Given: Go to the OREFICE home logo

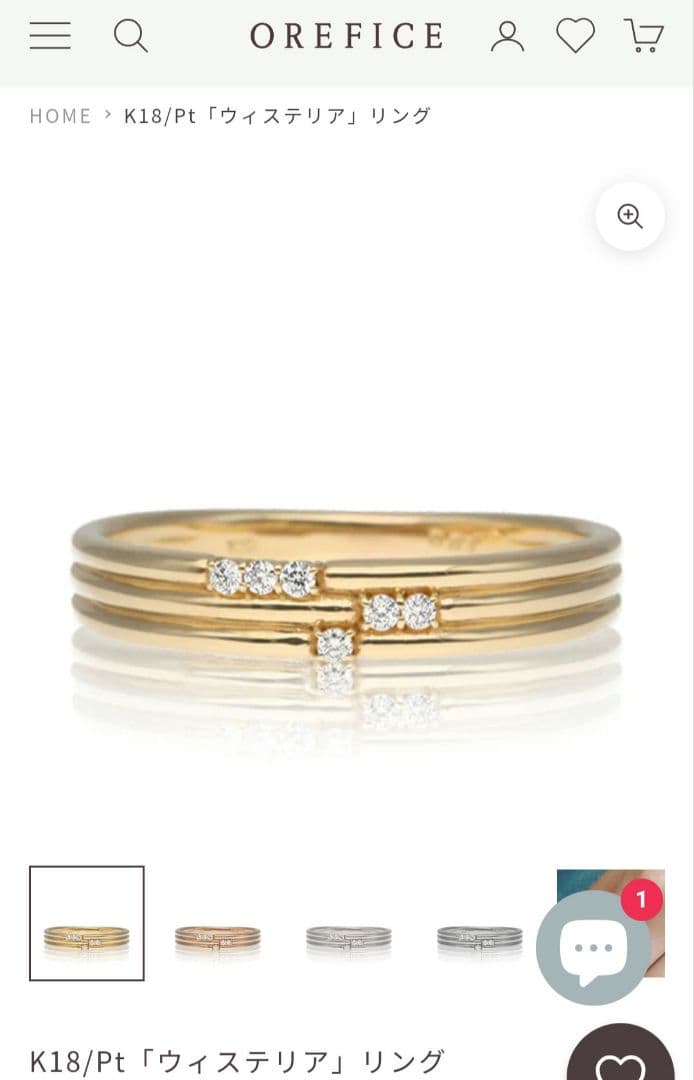Looking at the screenshot, I should pos(347,37).
